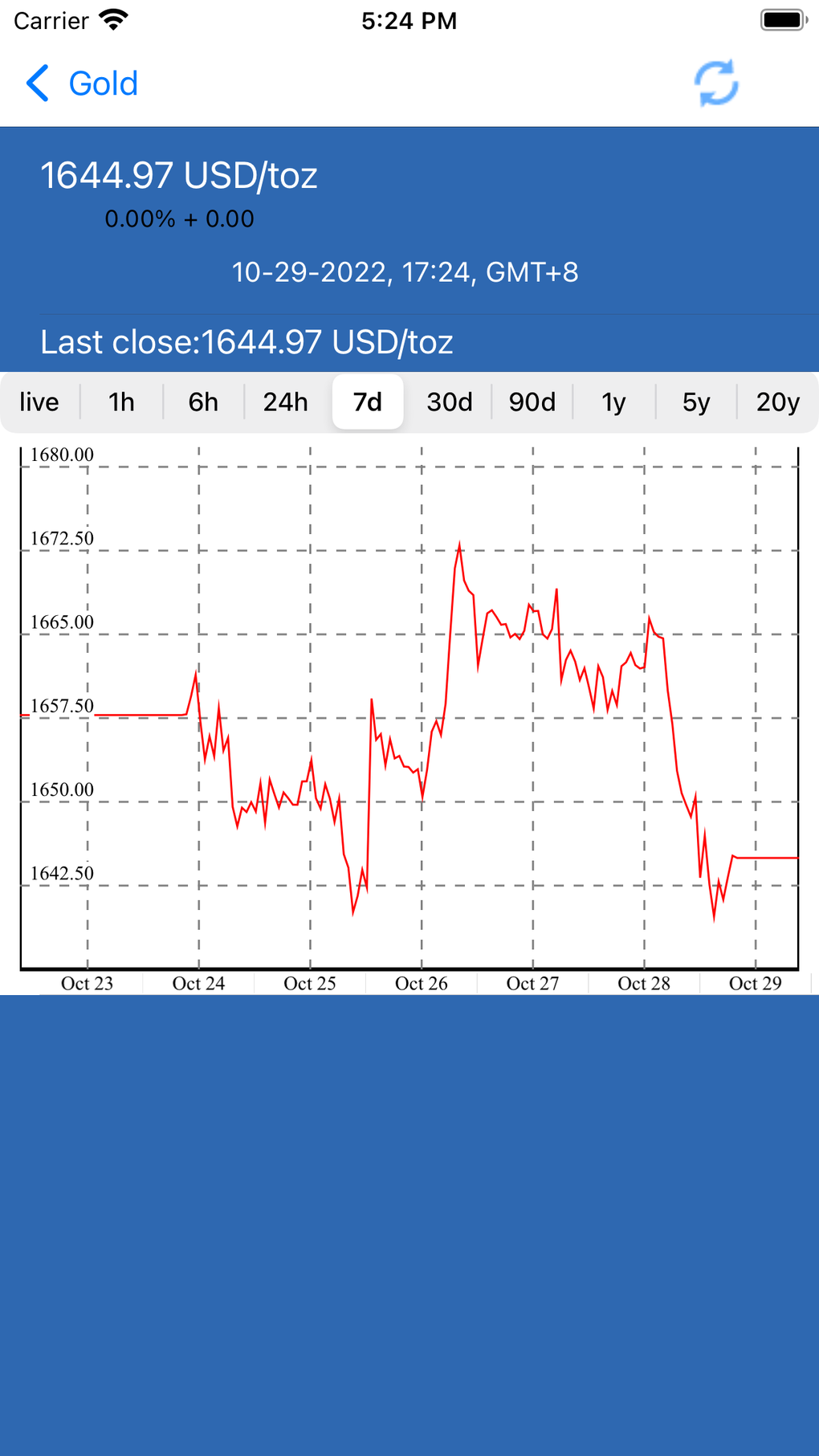Switch chart to live view
The height and width of the screenshot is (1456, 819).
[x=39, y=402]
